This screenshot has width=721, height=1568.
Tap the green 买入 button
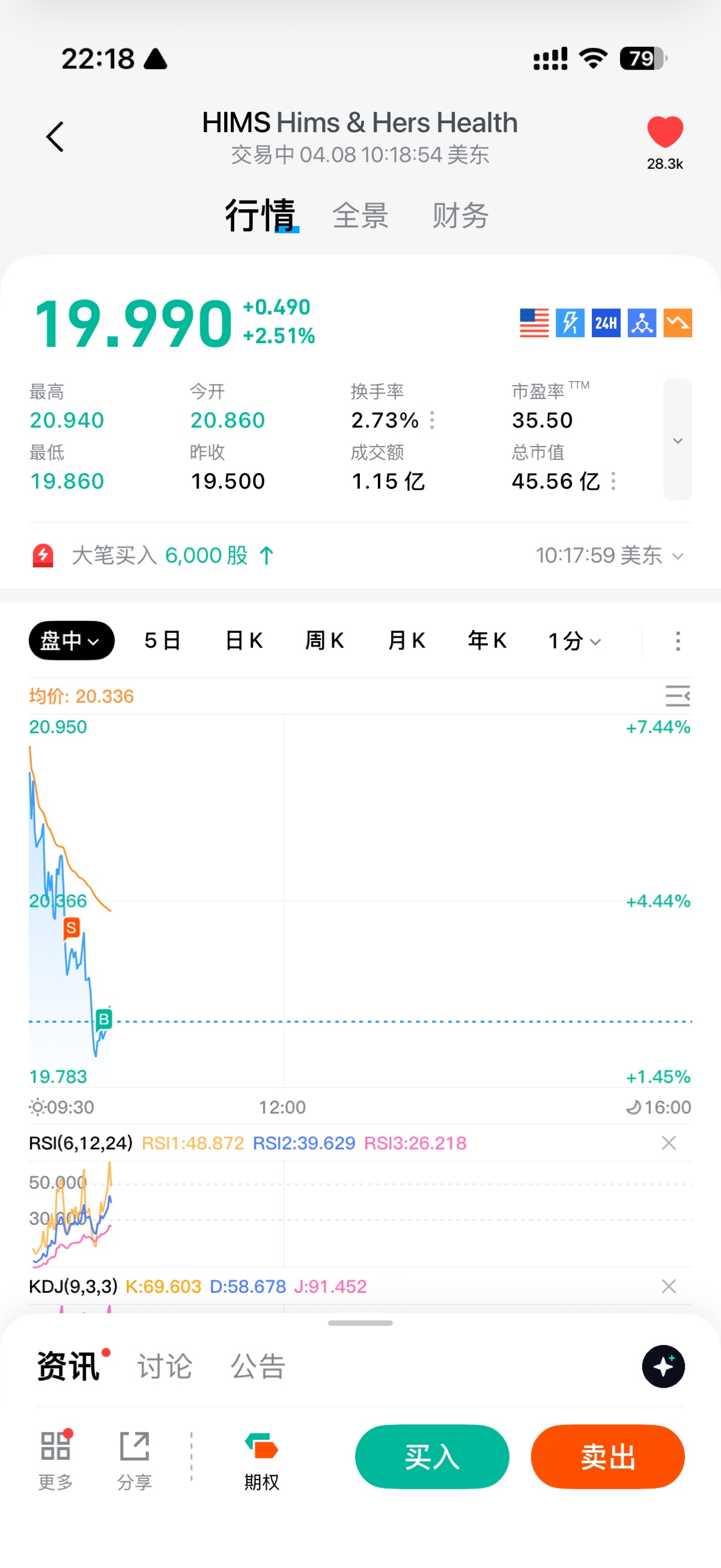[x=432, y=1457]
